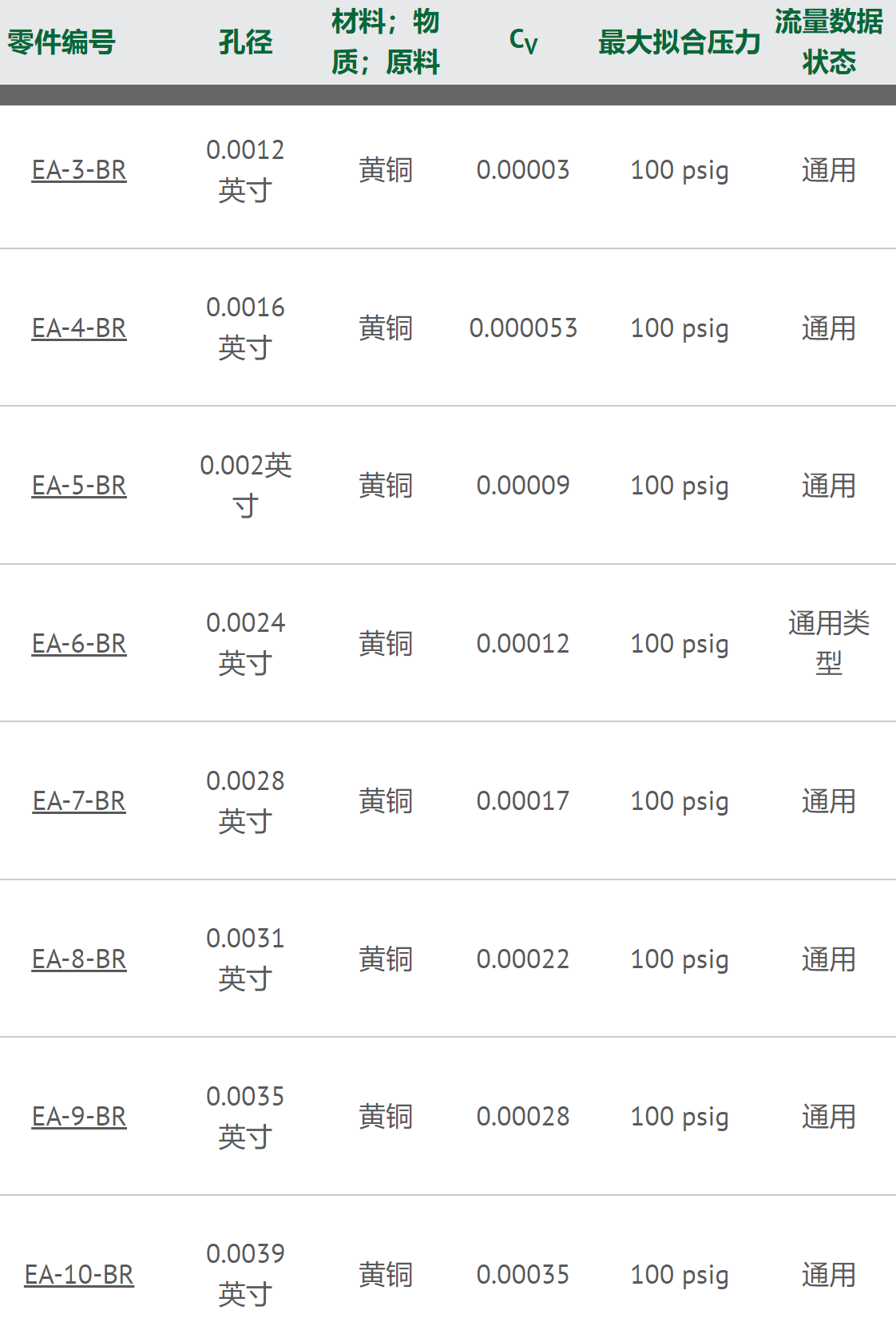
Task: Open part number EA-3-BR
Action: [x=79, y=170]
